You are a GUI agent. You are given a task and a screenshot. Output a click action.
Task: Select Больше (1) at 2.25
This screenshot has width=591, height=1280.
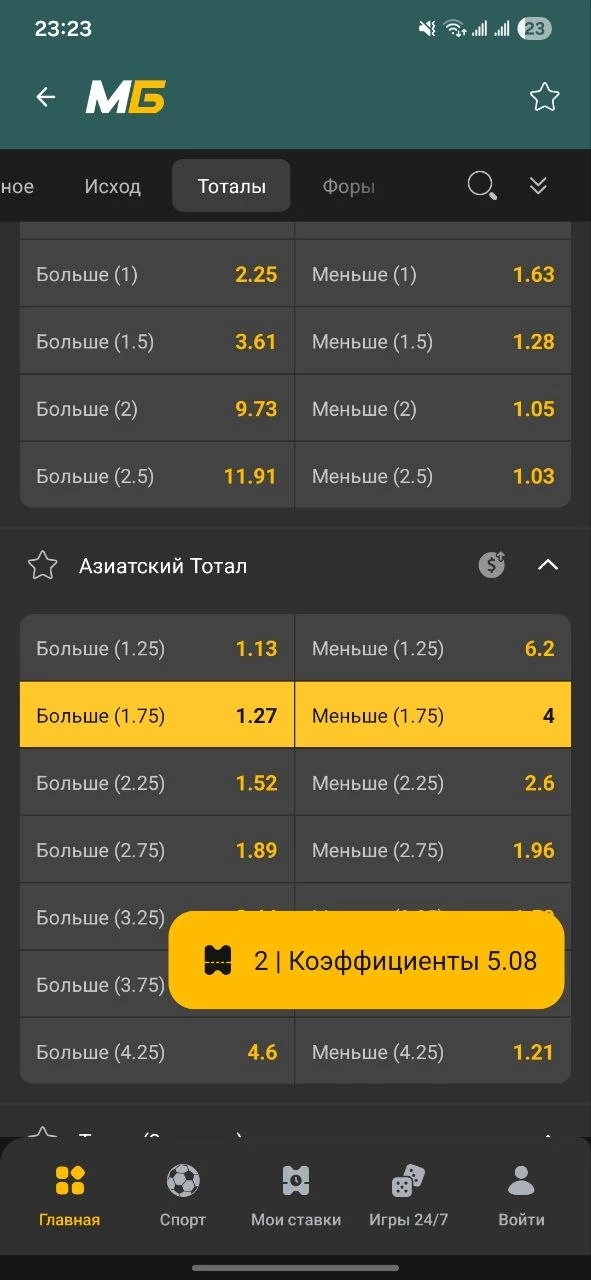(157, 274)
